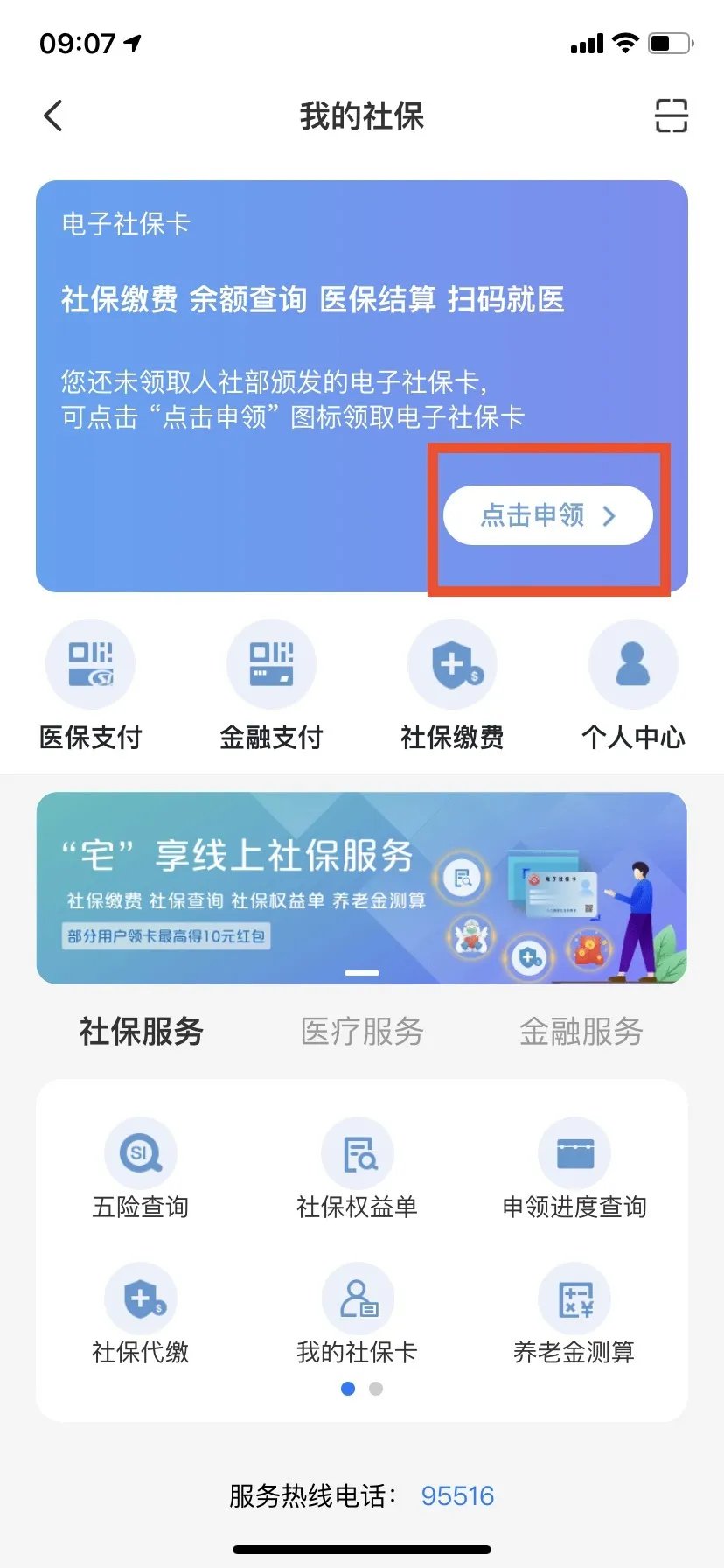Call service hotline 95516
This screenshot has width=724, height=1568.
(457, 1495)
